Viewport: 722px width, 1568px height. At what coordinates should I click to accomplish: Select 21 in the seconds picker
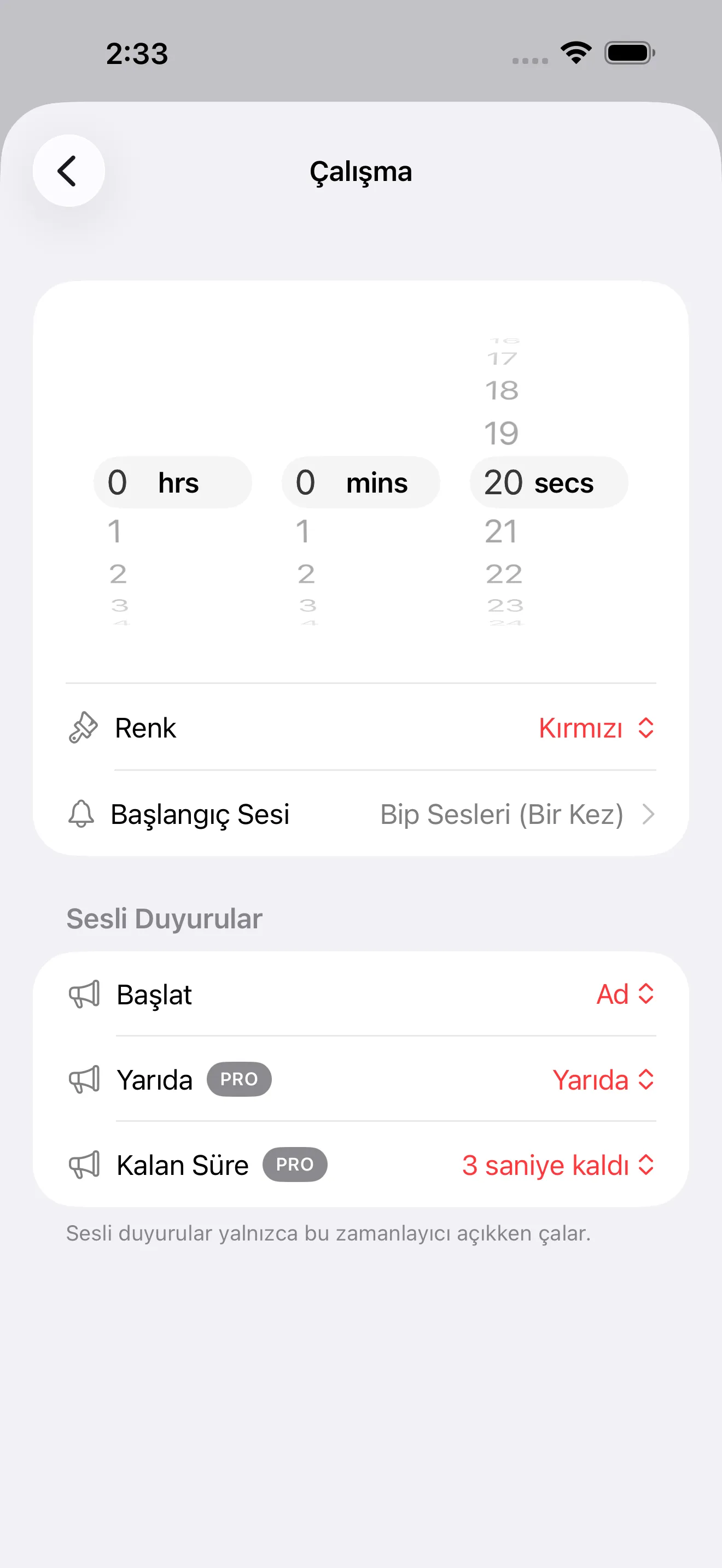502,531
